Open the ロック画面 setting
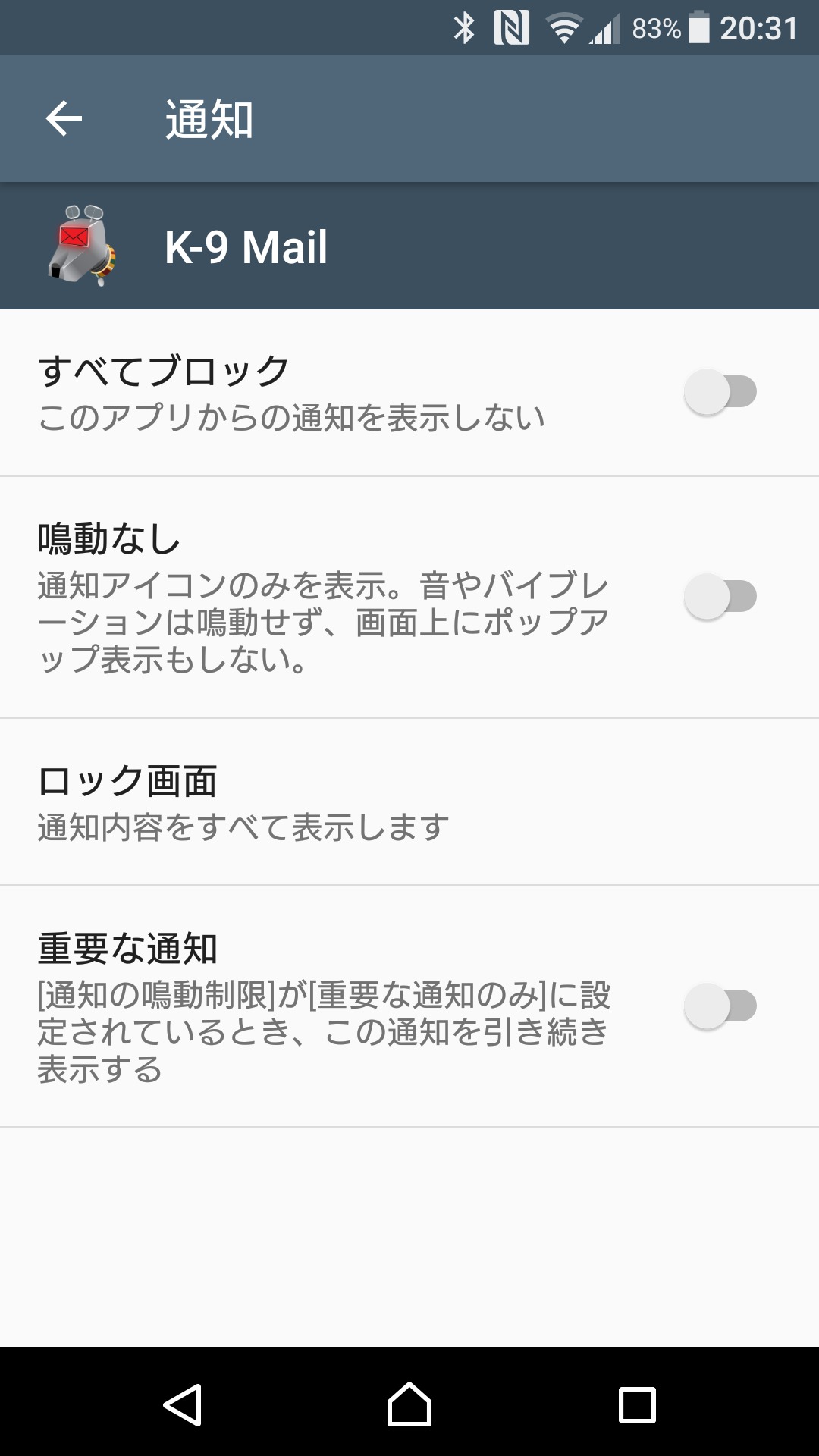 409,802
